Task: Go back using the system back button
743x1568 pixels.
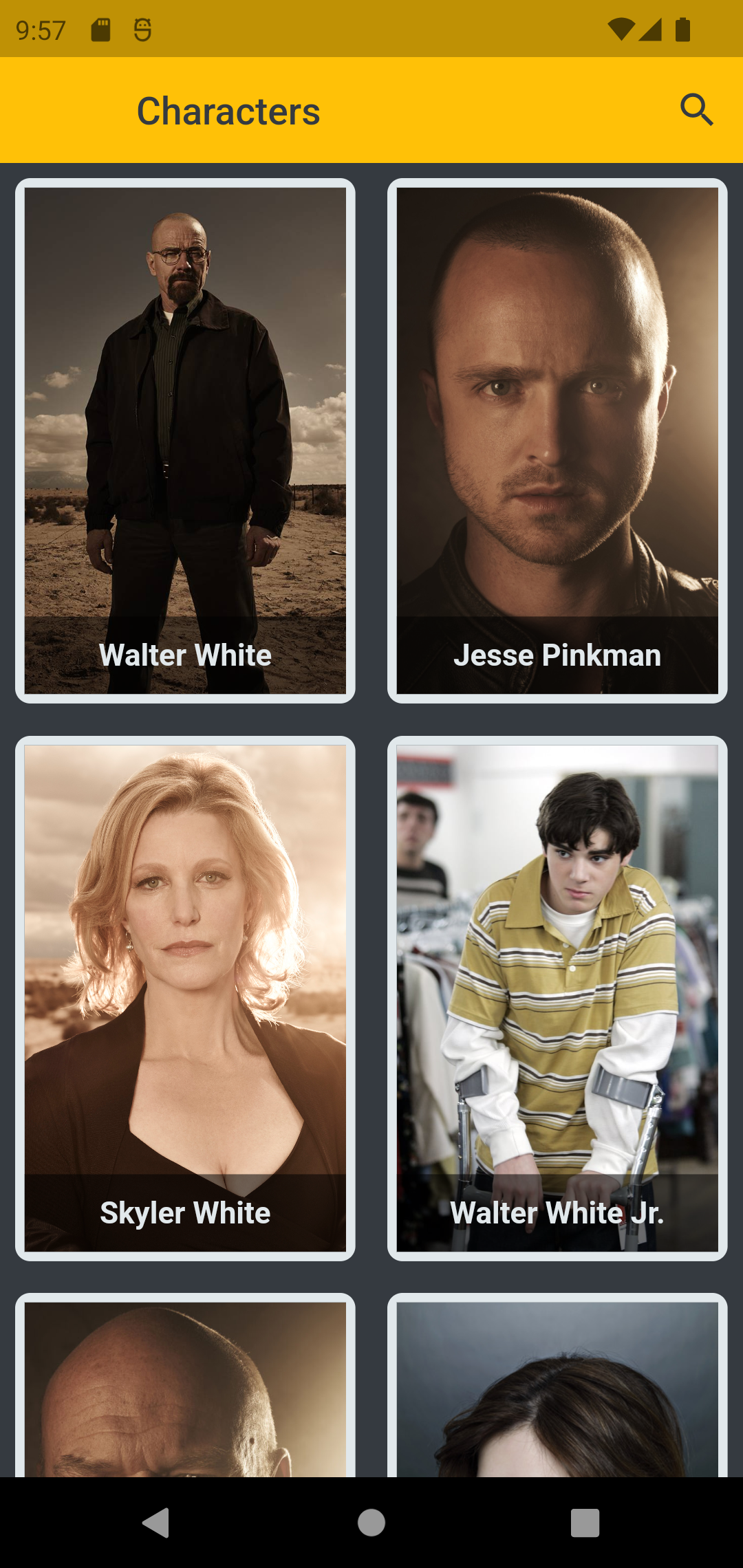Action: (156, 1523)
